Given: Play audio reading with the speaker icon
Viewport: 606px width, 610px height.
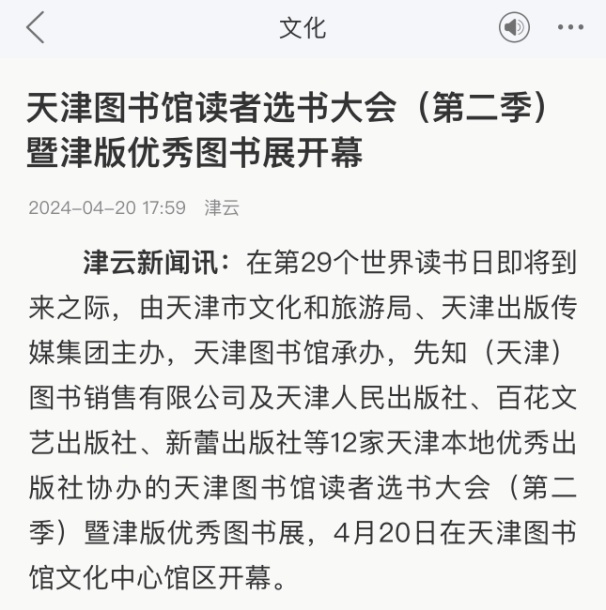Looking at the screenshot, I should [514, 28].
